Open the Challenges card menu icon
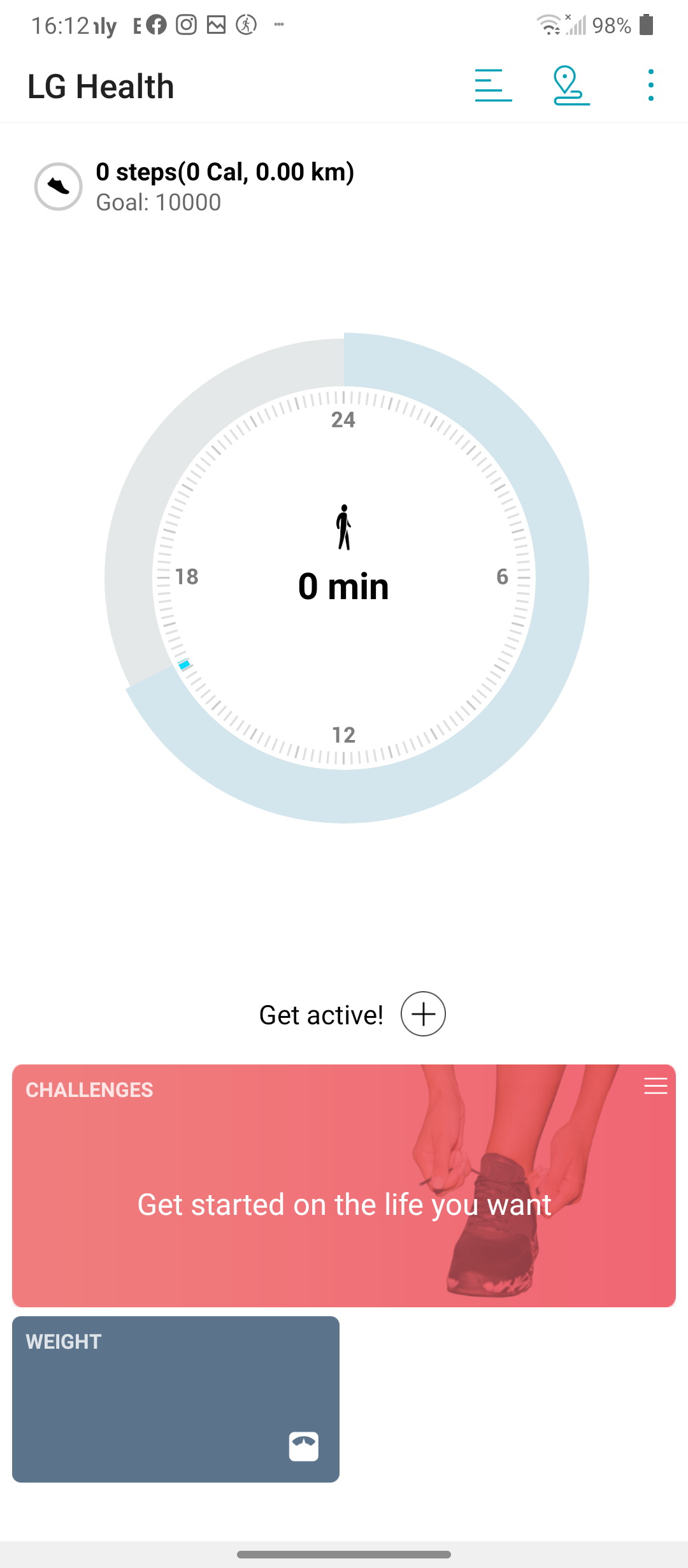The image size is (688, 1568). 656,1086
